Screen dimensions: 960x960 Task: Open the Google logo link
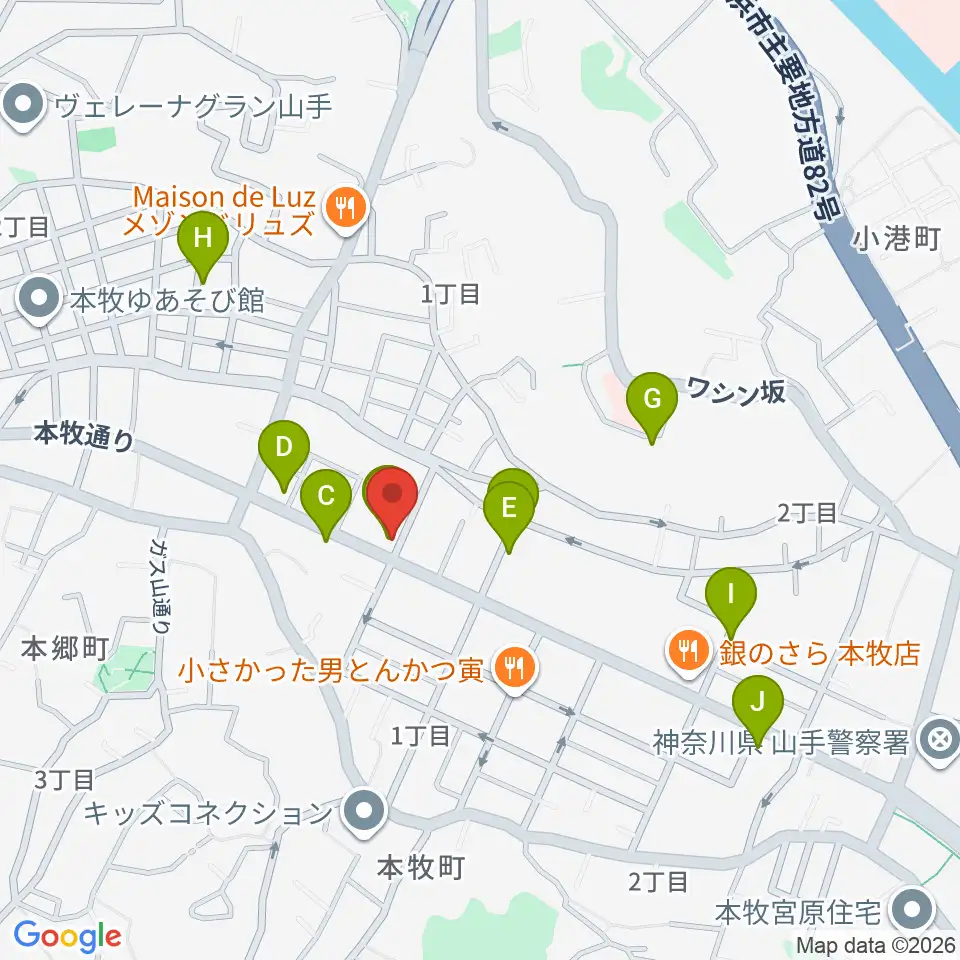click(x=67, y=936)
